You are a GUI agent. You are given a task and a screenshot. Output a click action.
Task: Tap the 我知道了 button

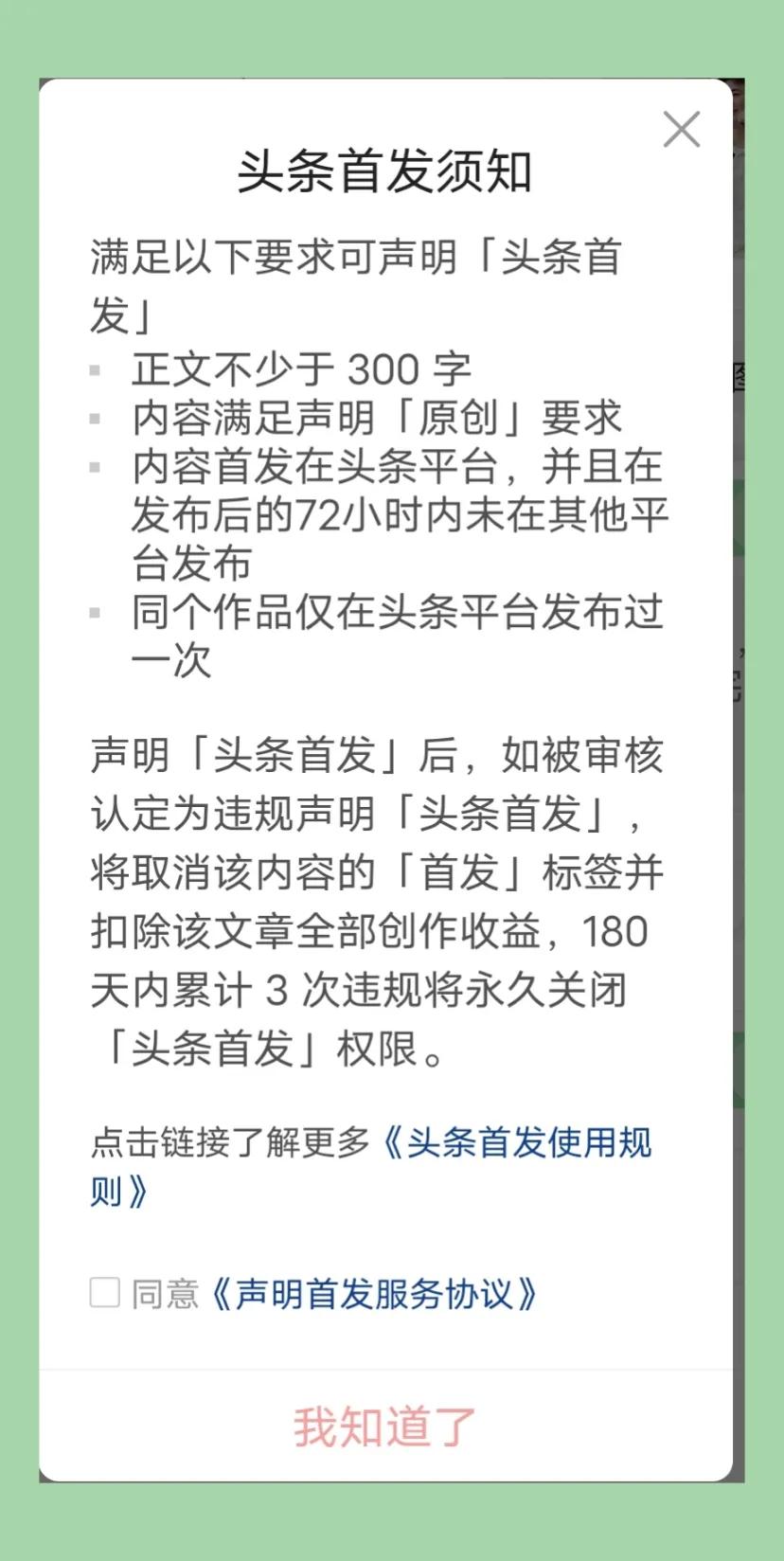(x=384, y=1426)
